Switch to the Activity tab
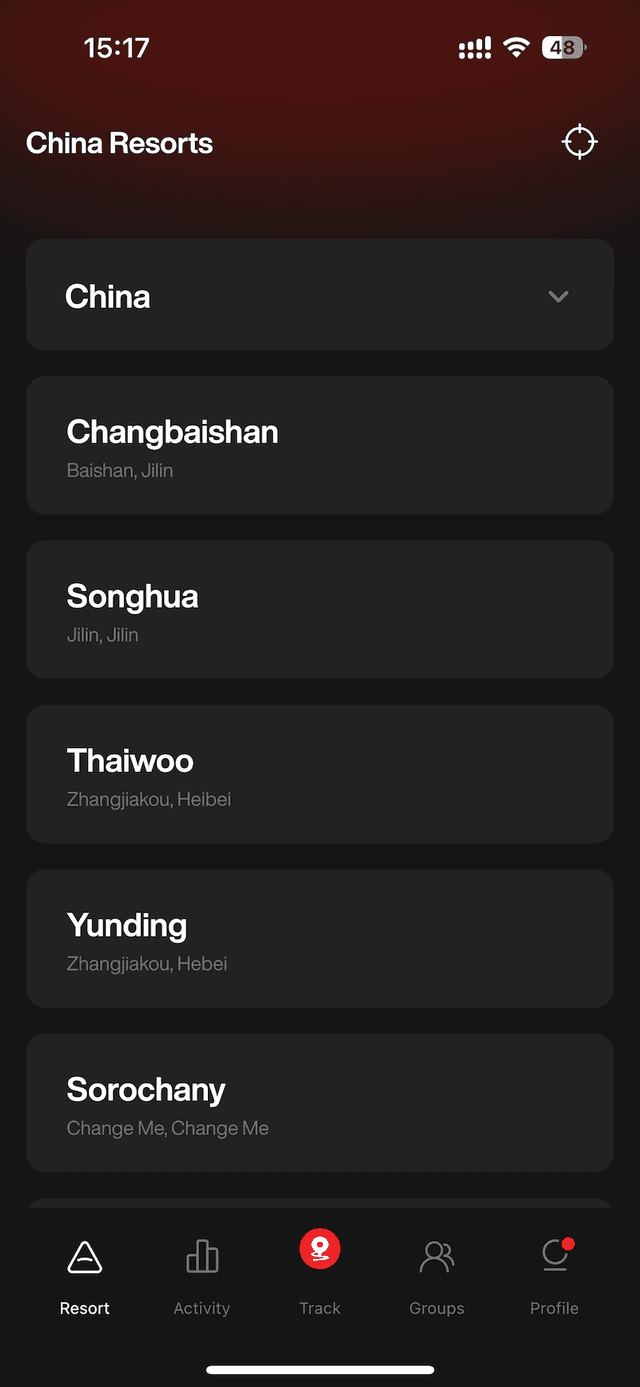The width and height of the screenshot is (640, 1387). click(x=202, y=1275)
